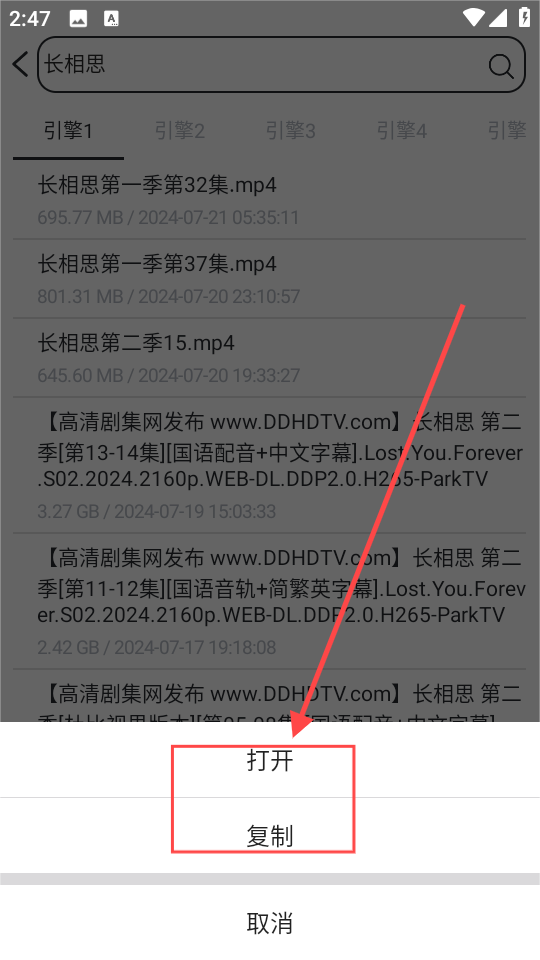Open the 第11-12集 国语音轨 result
The image size is (540, 960).
[x=269, y=601]
